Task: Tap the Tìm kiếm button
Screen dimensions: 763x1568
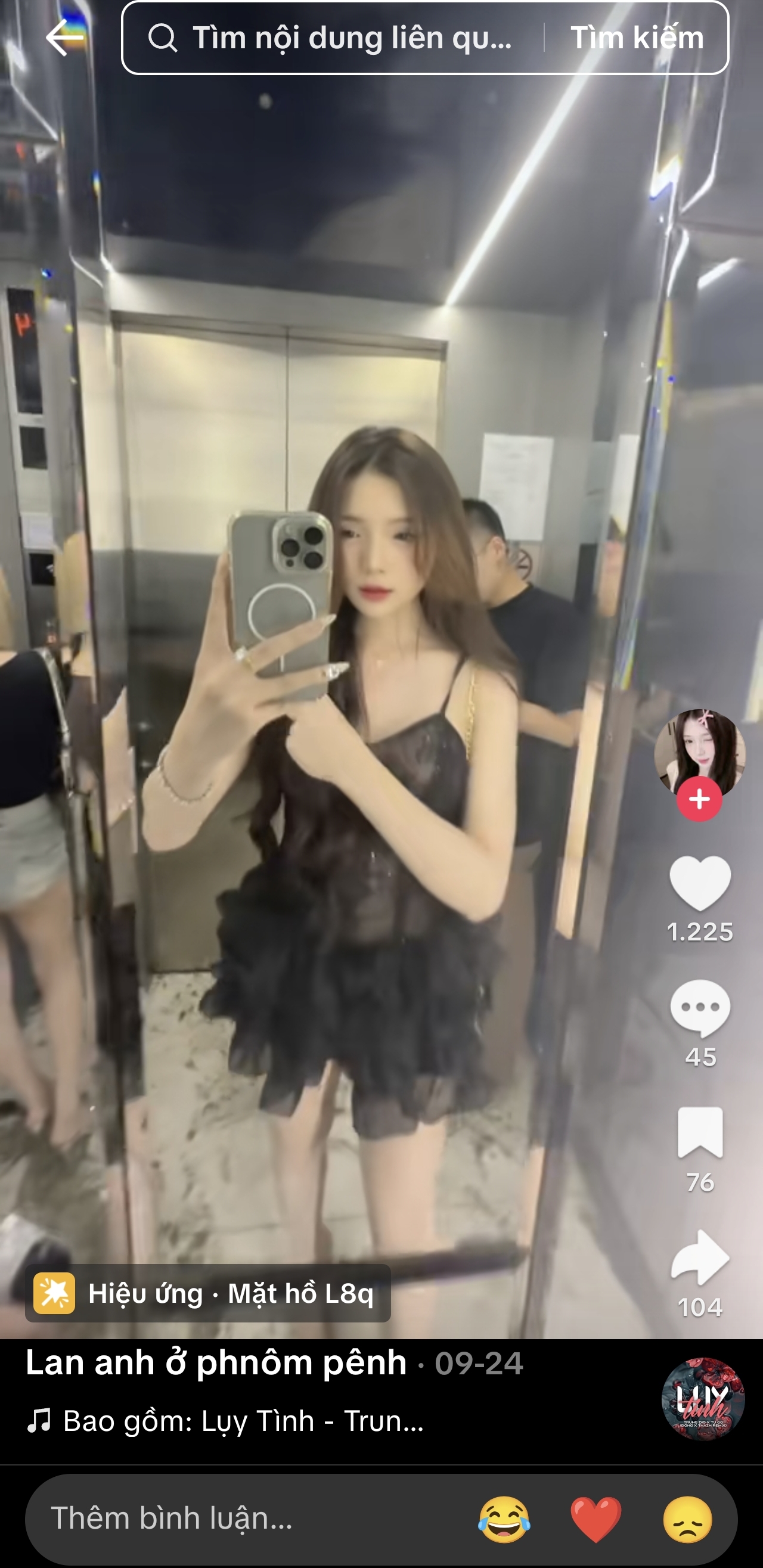Action: coord(637,38)
